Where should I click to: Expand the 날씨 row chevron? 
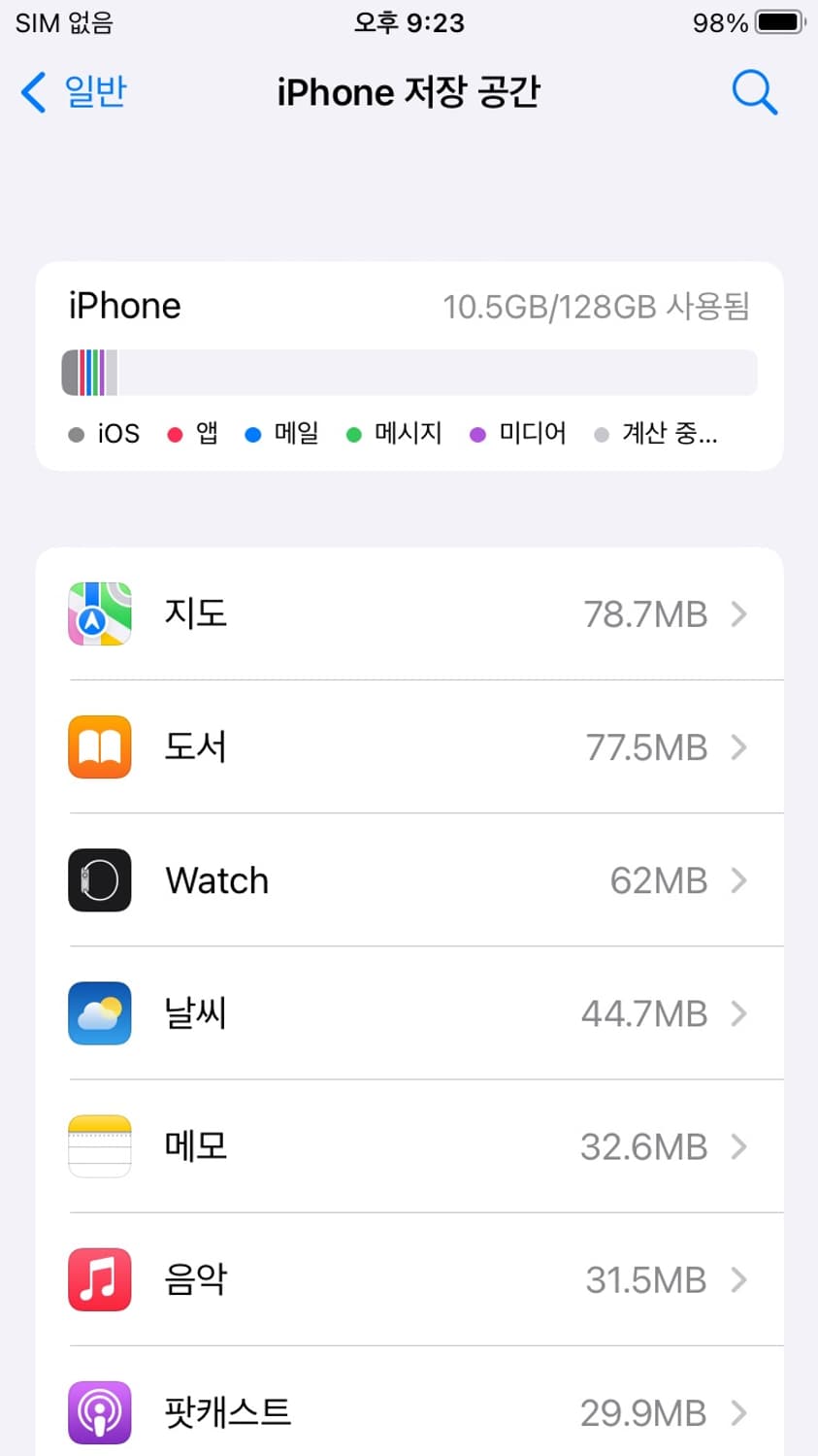pos(739,1013)
